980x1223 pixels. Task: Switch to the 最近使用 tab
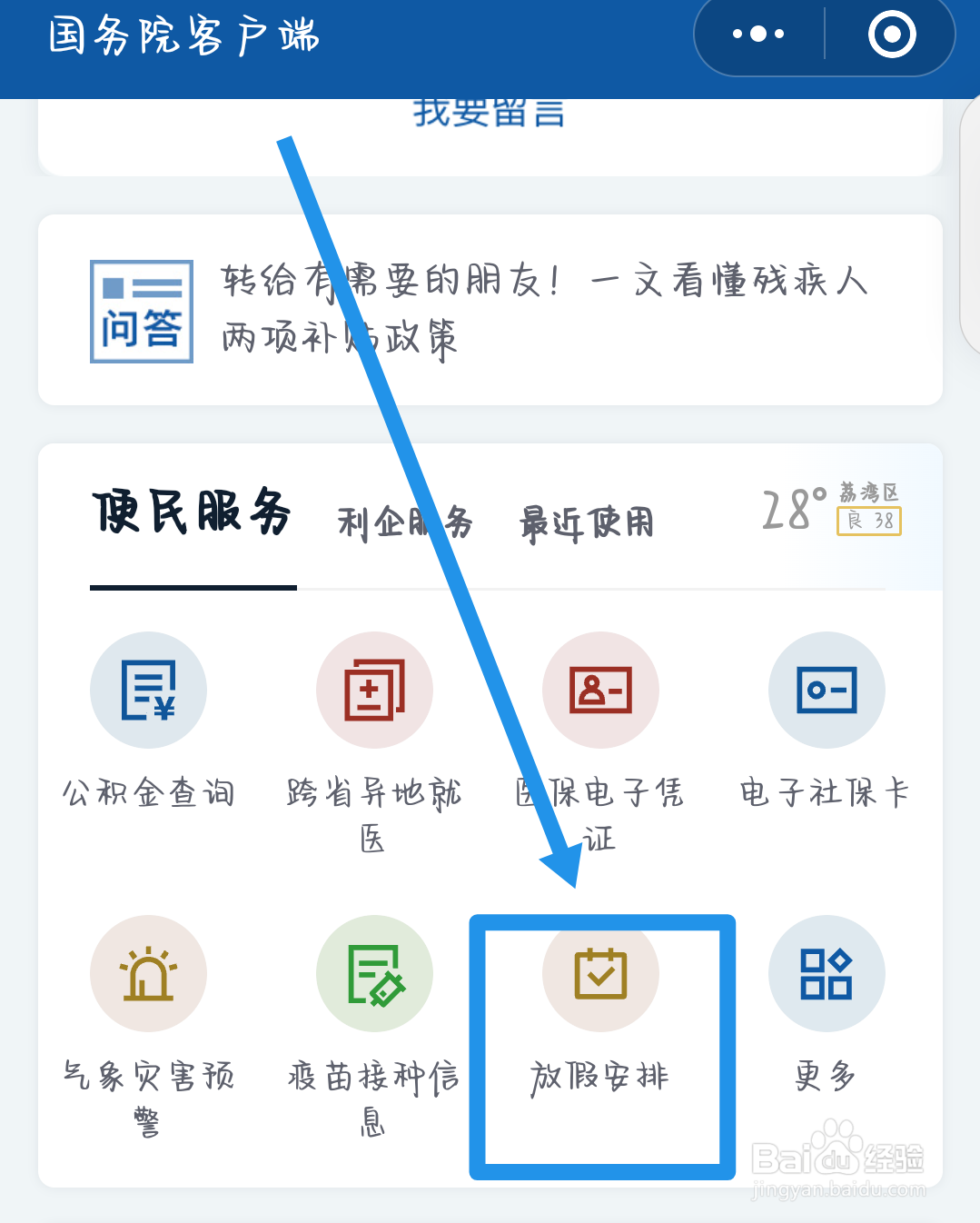tap(587, 522)
